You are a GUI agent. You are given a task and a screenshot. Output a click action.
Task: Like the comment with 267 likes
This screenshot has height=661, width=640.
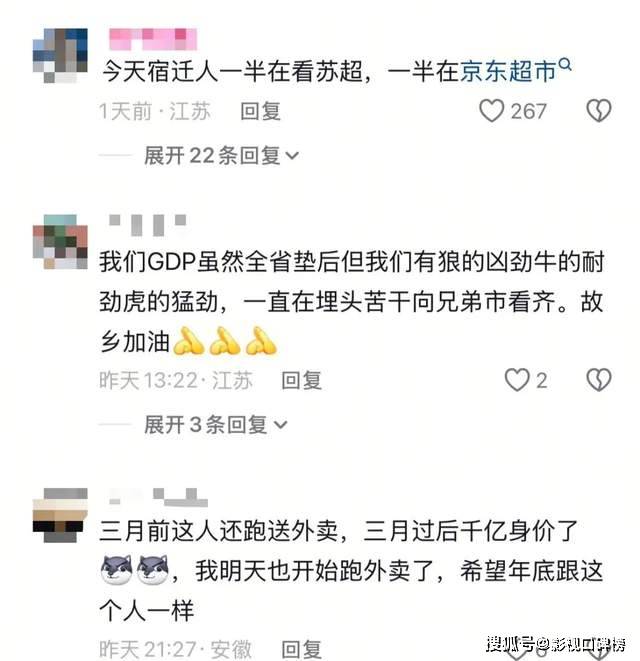pos(492,110)
